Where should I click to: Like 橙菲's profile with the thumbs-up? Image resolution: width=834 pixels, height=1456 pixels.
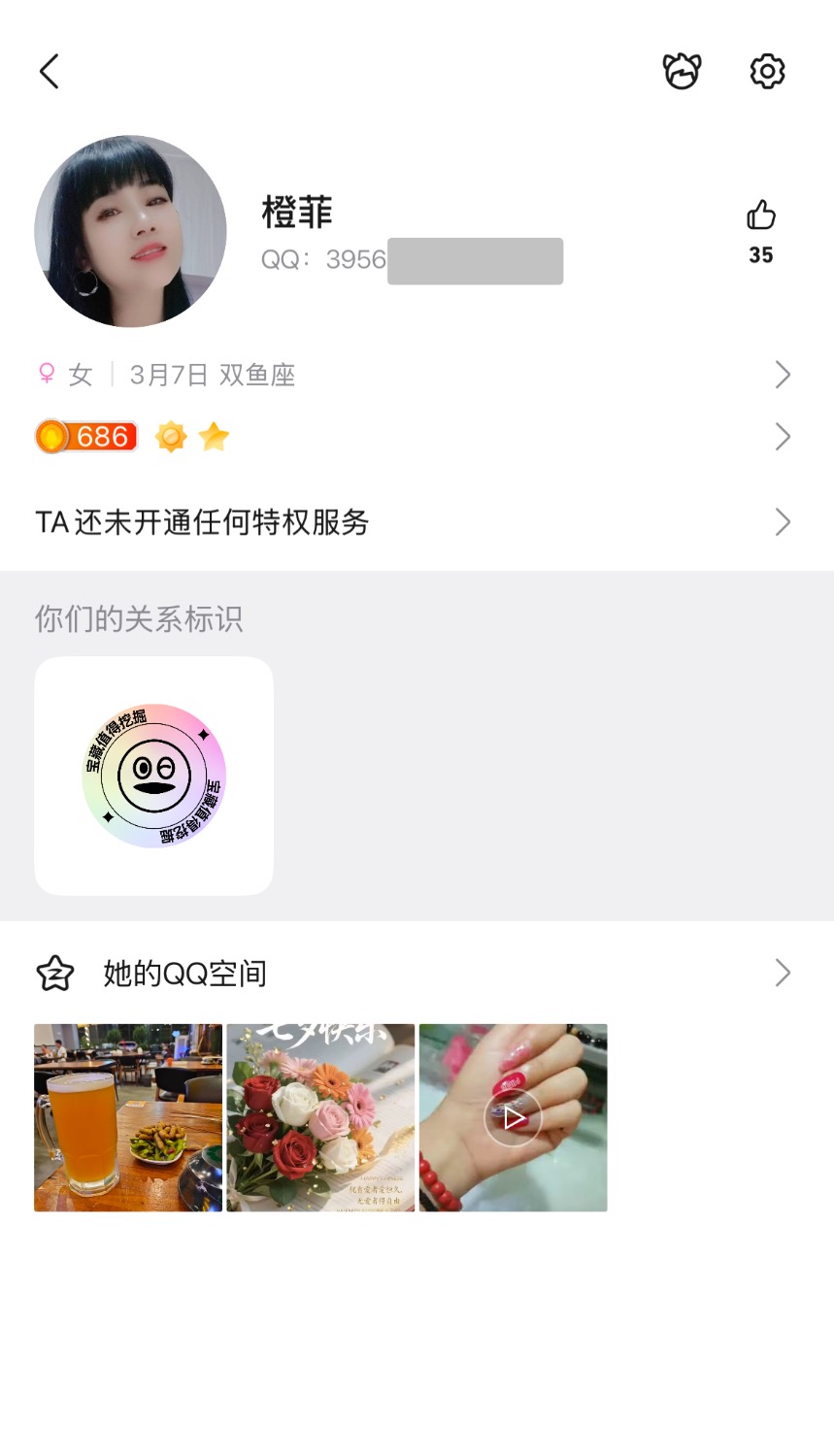[761, 215]
